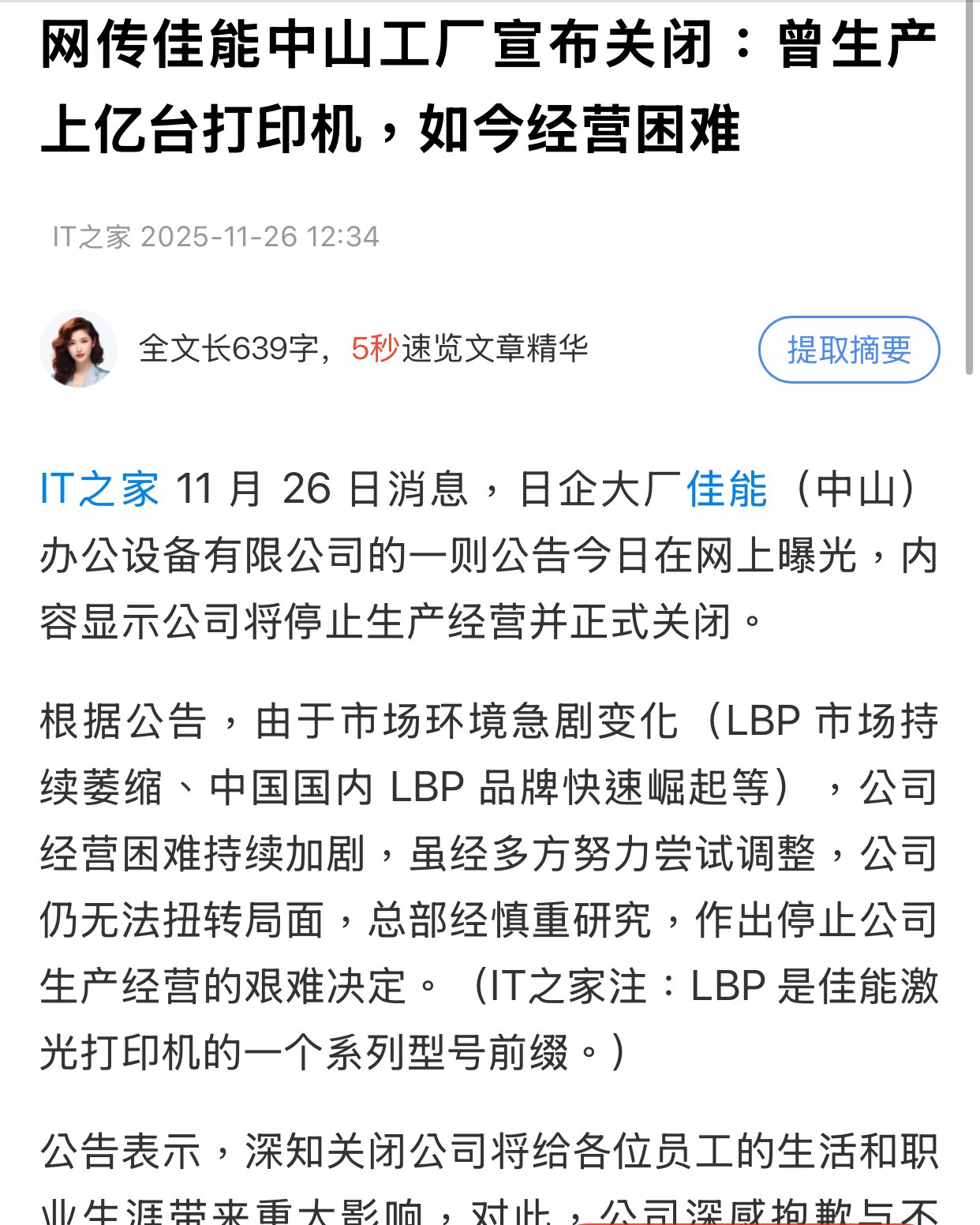Screen dimensions: 980x1225
Task: Open the blue IT之家 hyperlink in the article
Action: pyautogui.click(x=99, y=489)
